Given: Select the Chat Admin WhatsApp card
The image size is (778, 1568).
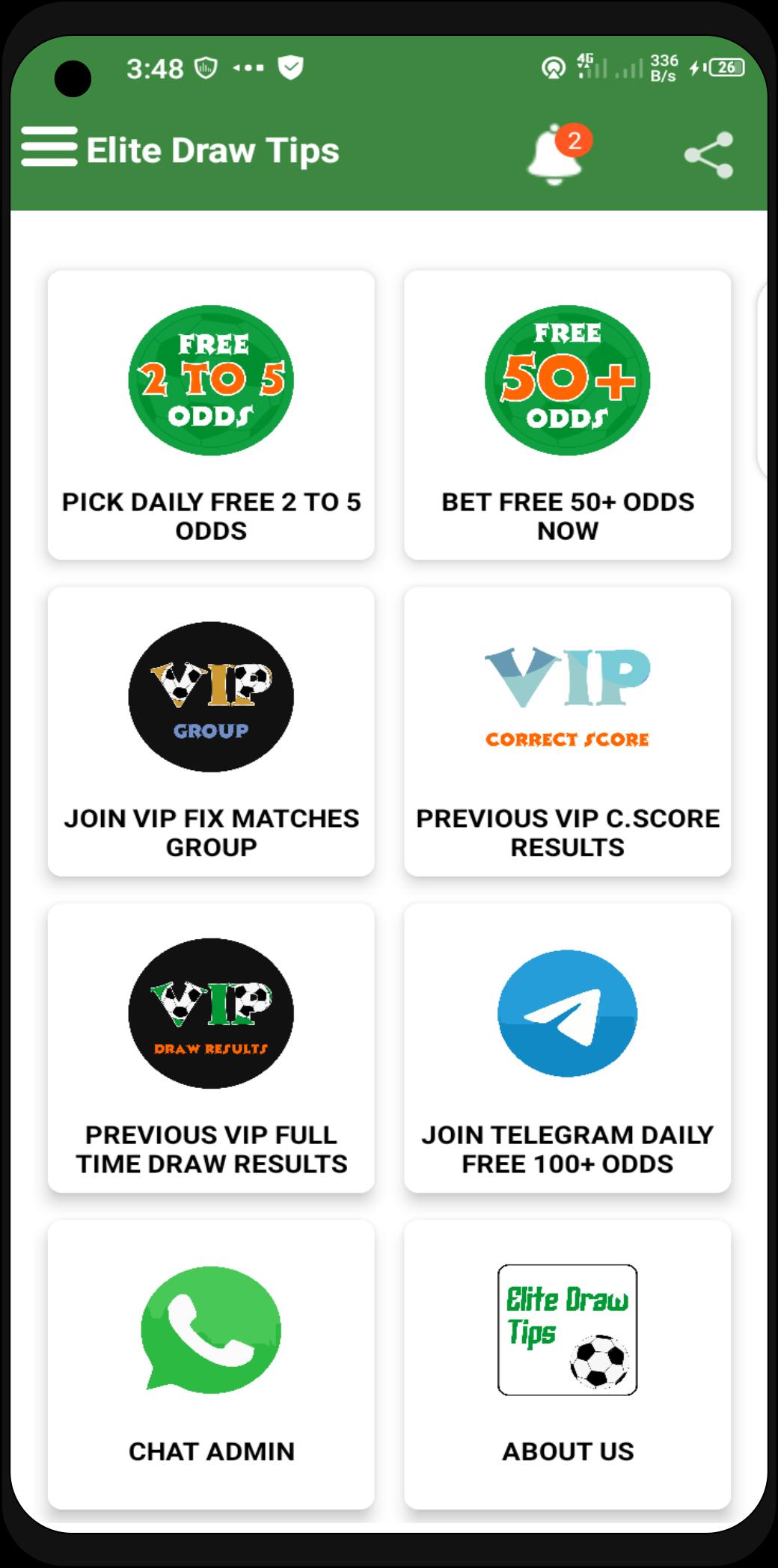Looking at the screenshot, I should 211,1365.
